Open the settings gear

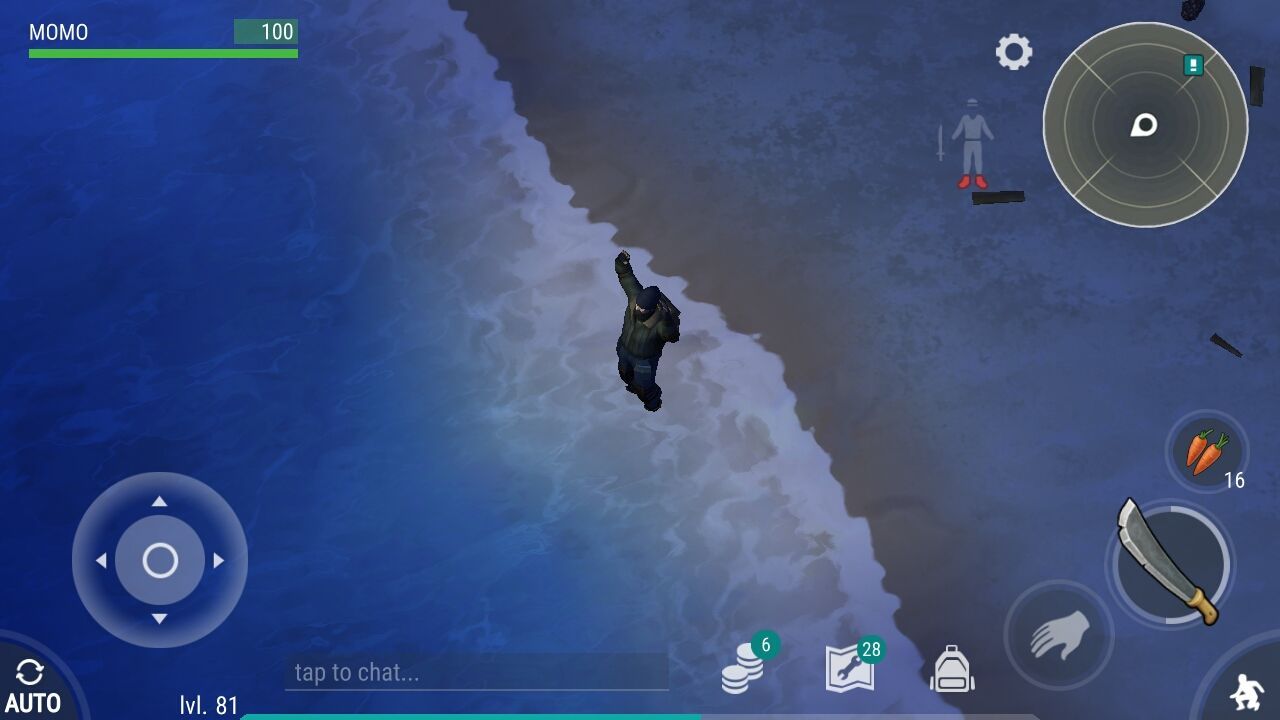tap(1013, 52)
